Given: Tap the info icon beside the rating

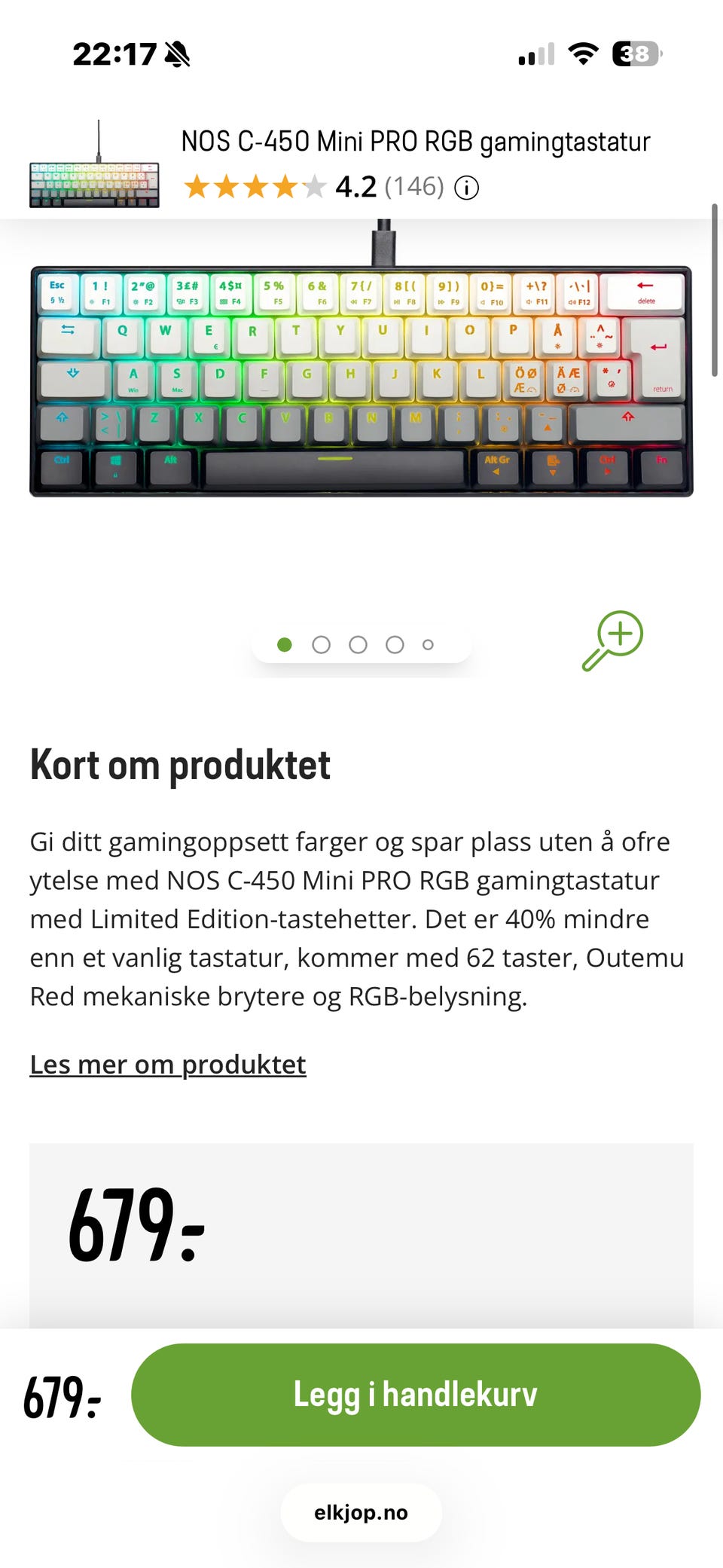Looking at the screenshot, I should 466,188.
